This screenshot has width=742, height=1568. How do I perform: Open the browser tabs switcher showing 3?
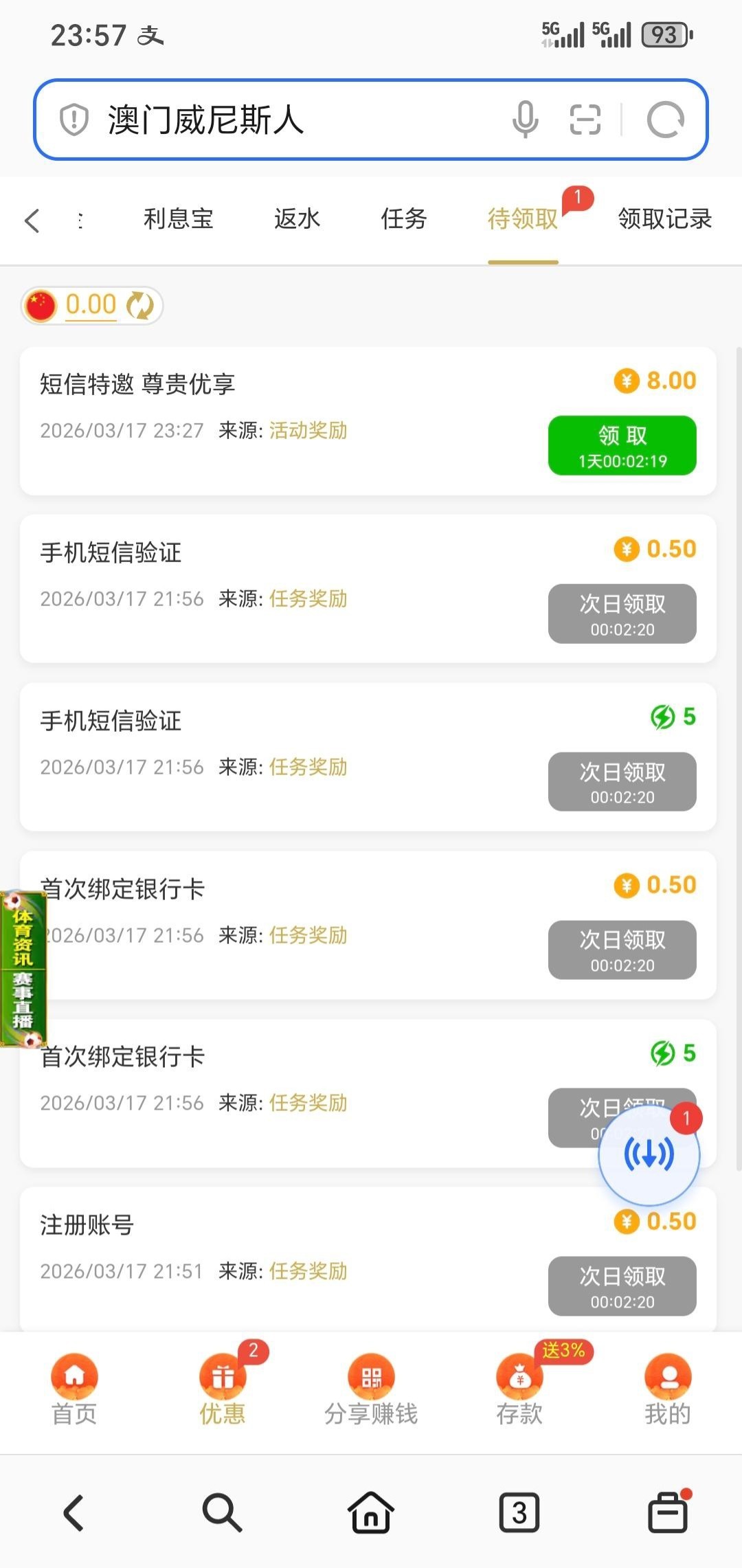click(519, 1512)
